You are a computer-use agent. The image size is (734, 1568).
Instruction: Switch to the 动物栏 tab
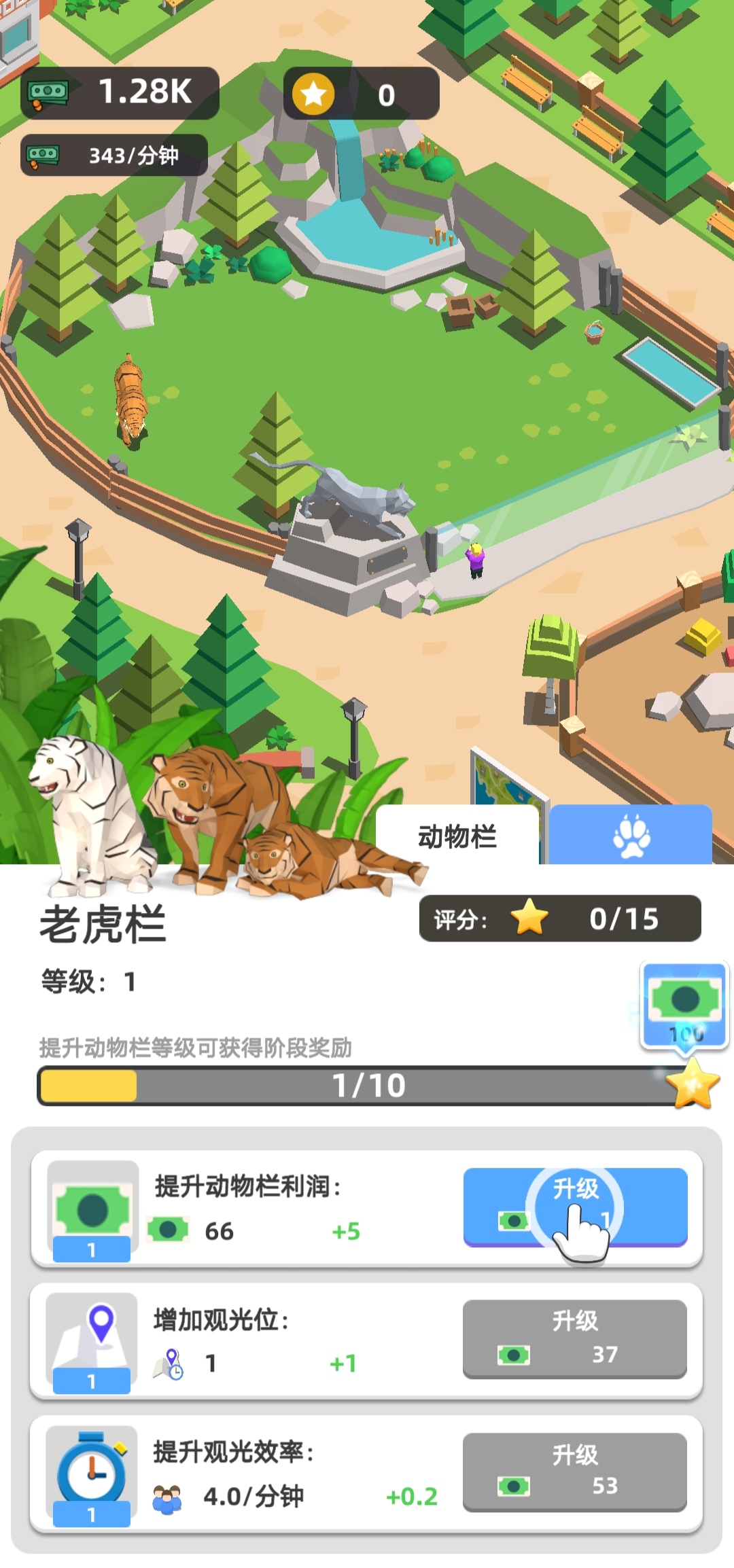pyautogui.click(x=457, y=836)
